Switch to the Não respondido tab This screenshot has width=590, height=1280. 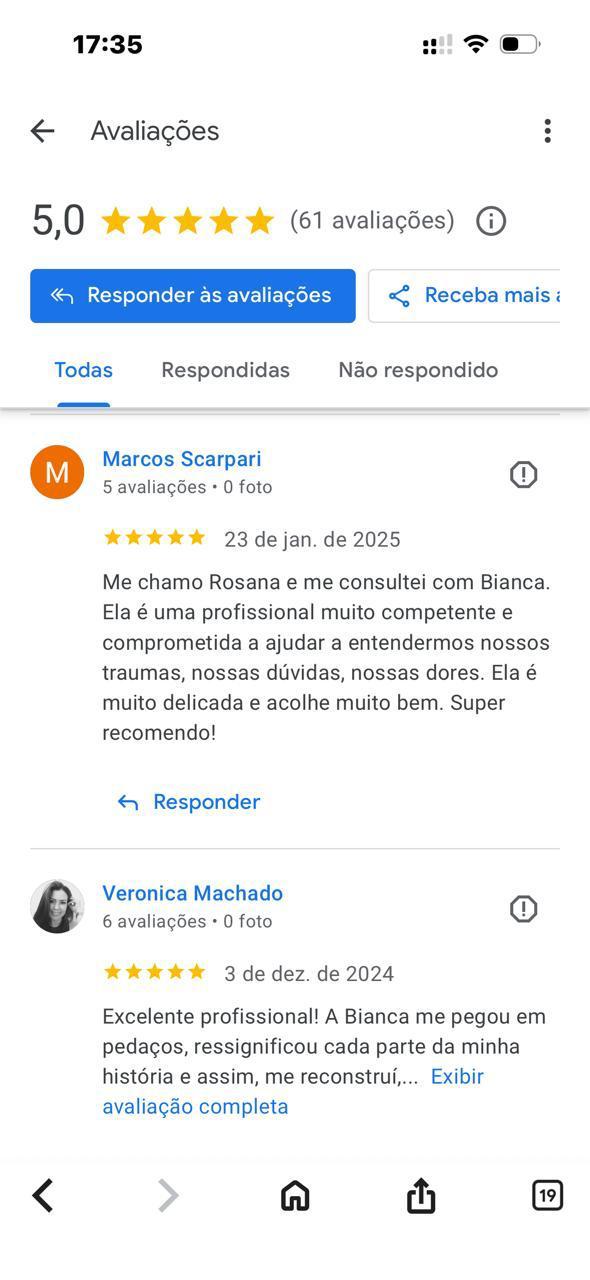pos(418,370)
